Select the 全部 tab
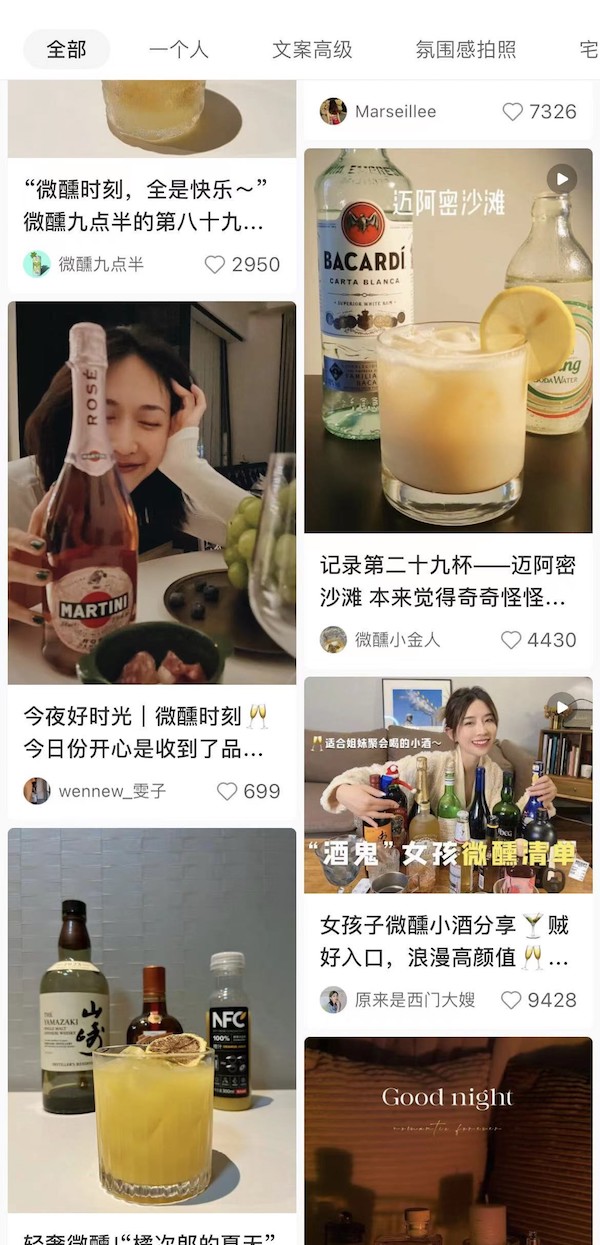This screenshot has width=600, height=1245. pos(66,49)
